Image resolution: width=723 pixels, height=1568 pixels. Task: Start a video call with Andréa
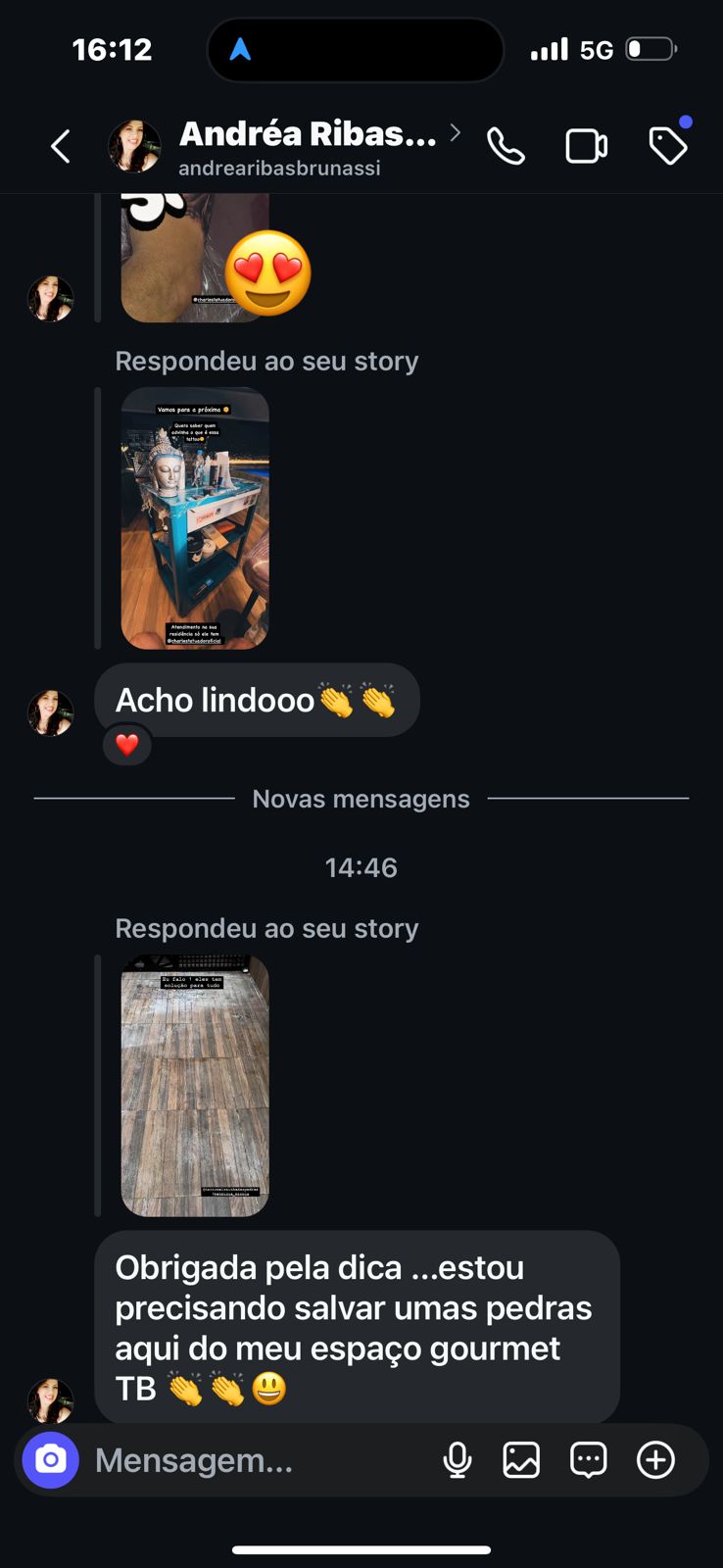click(587, 145)
